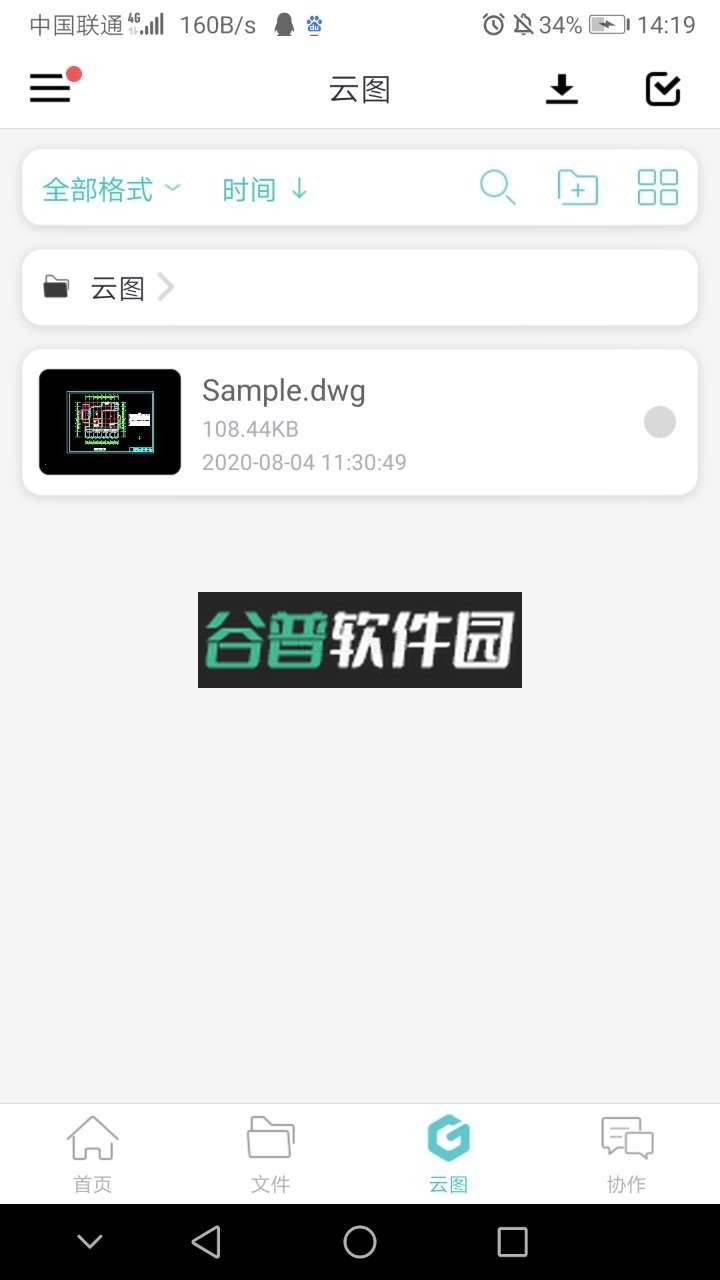Open 协作 collaboration chat icon
The height and width of the screenshot is (1280, 720).
pos(626,1150)
